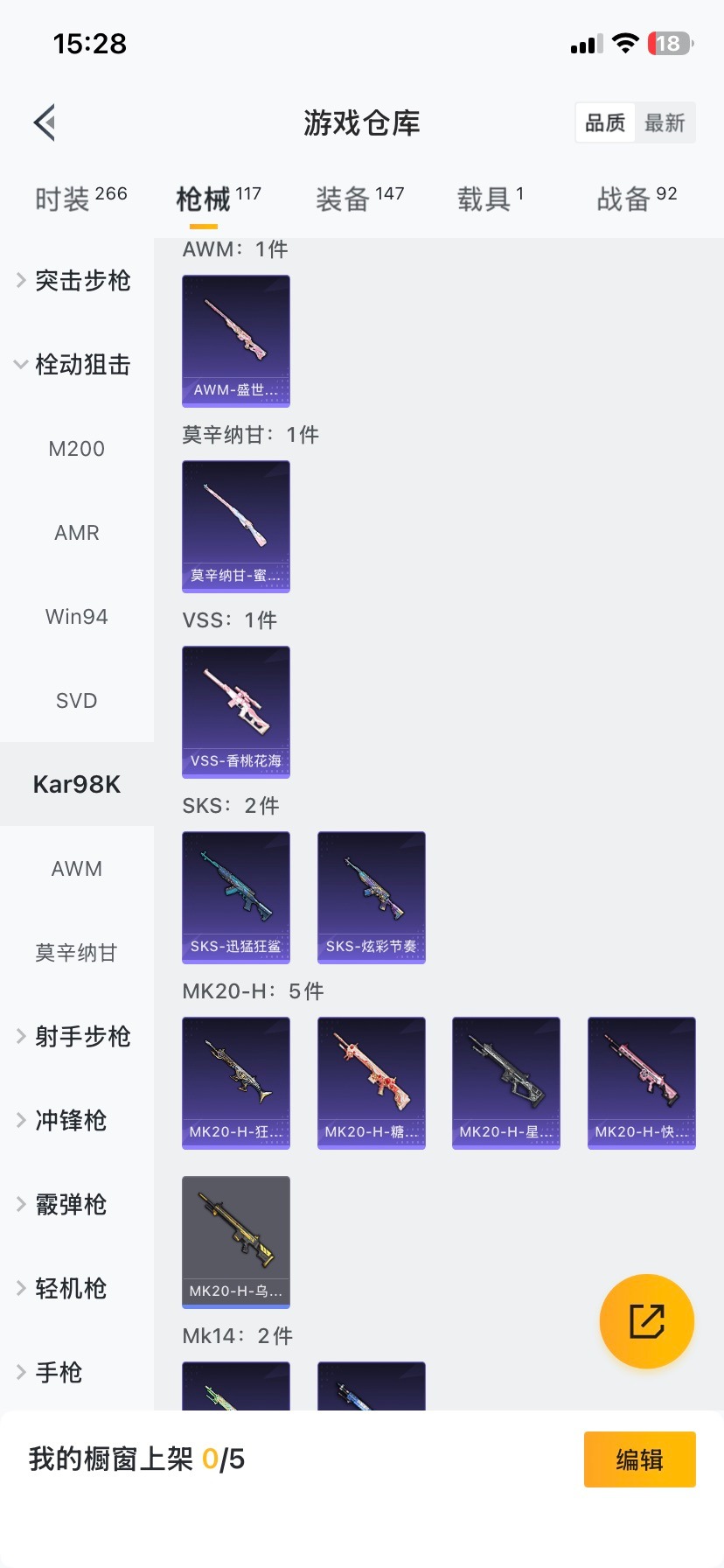Open the AWM-盛世 skin item

(236, 341)
